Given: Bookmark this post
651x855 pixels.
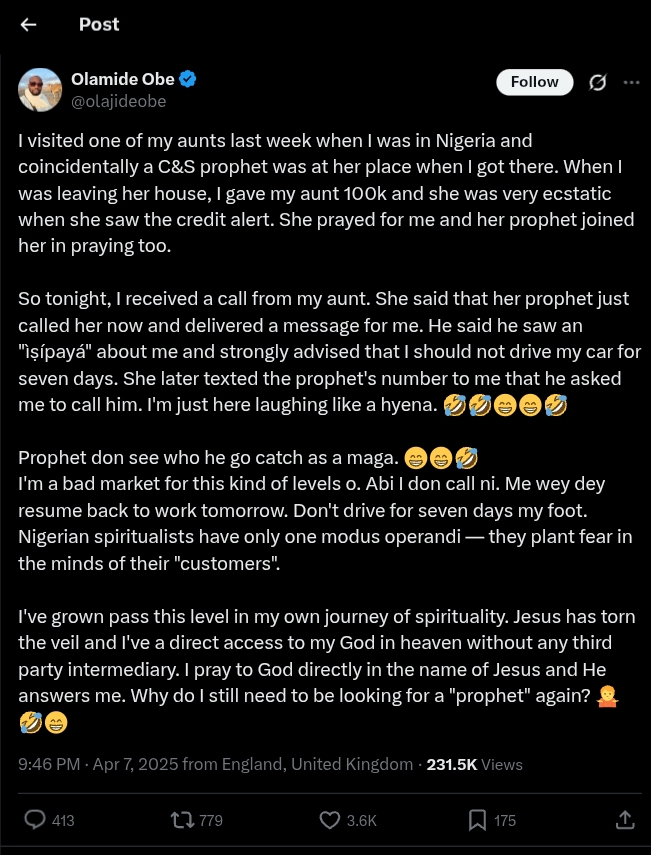Looking at the screenshot, I should coord(478,820).
